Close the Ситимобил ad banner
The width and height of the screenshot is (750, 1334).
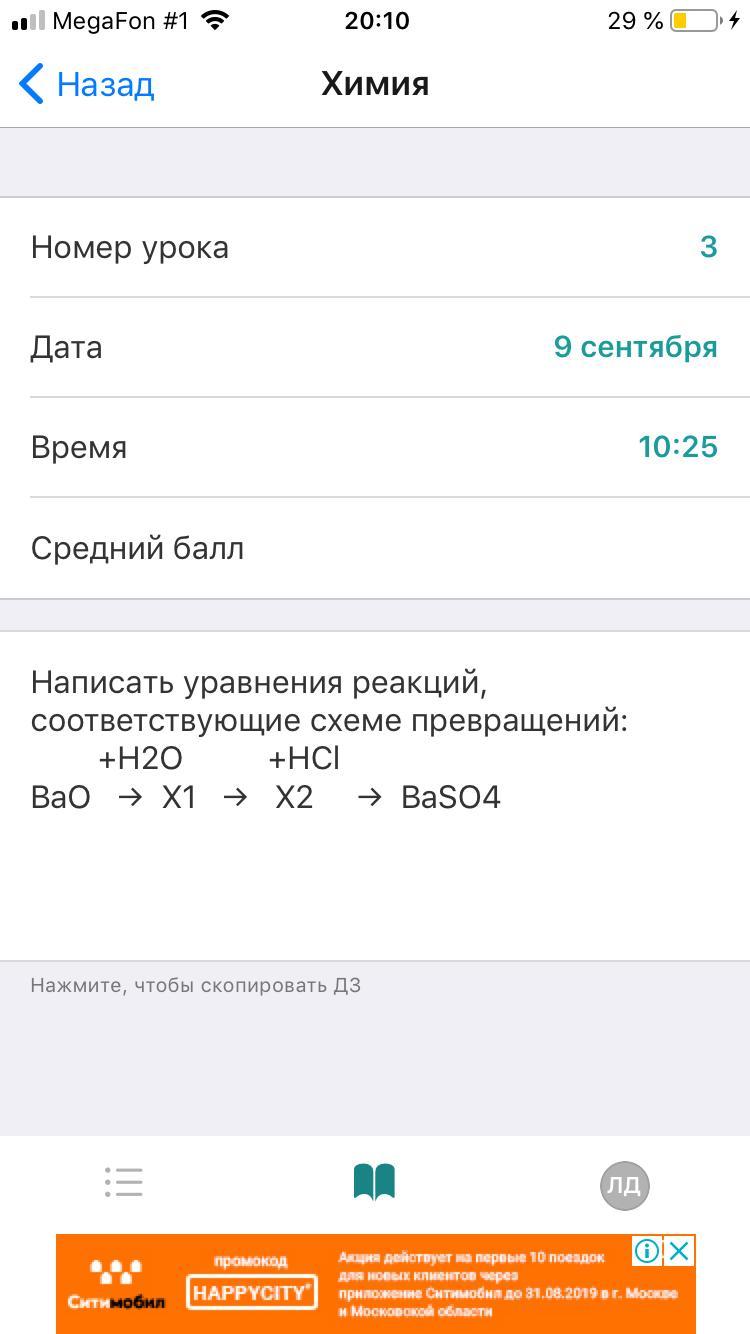(679, 1251)
